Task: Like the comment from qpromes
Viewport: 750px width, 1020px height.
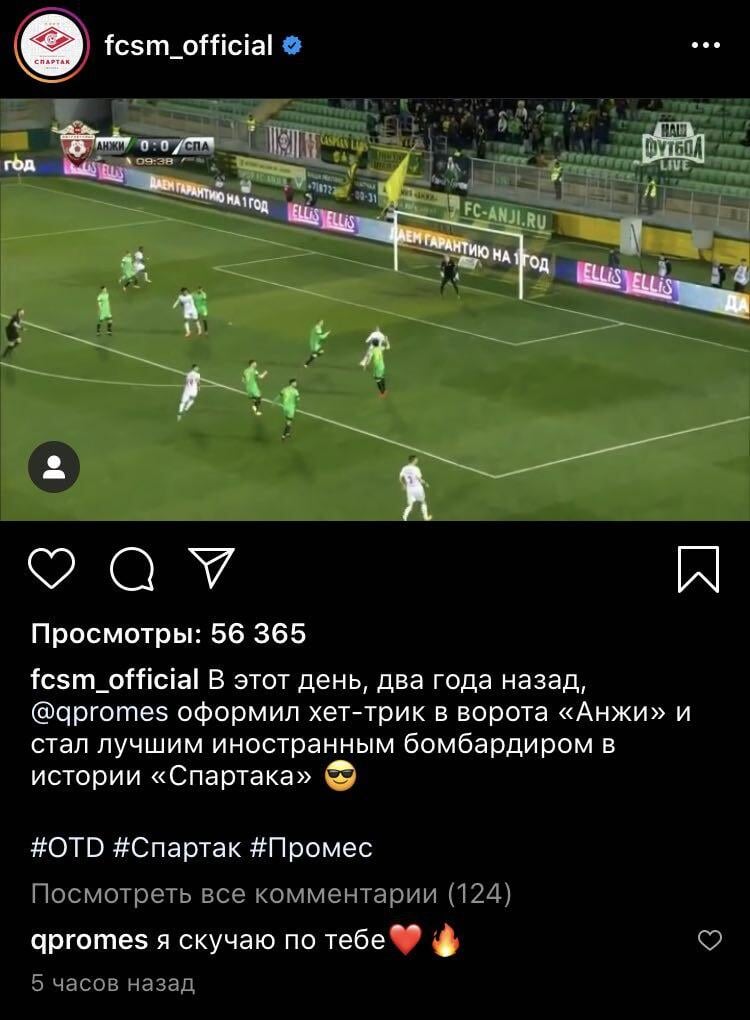Action: pyautogui.click(x=709, y=940)
